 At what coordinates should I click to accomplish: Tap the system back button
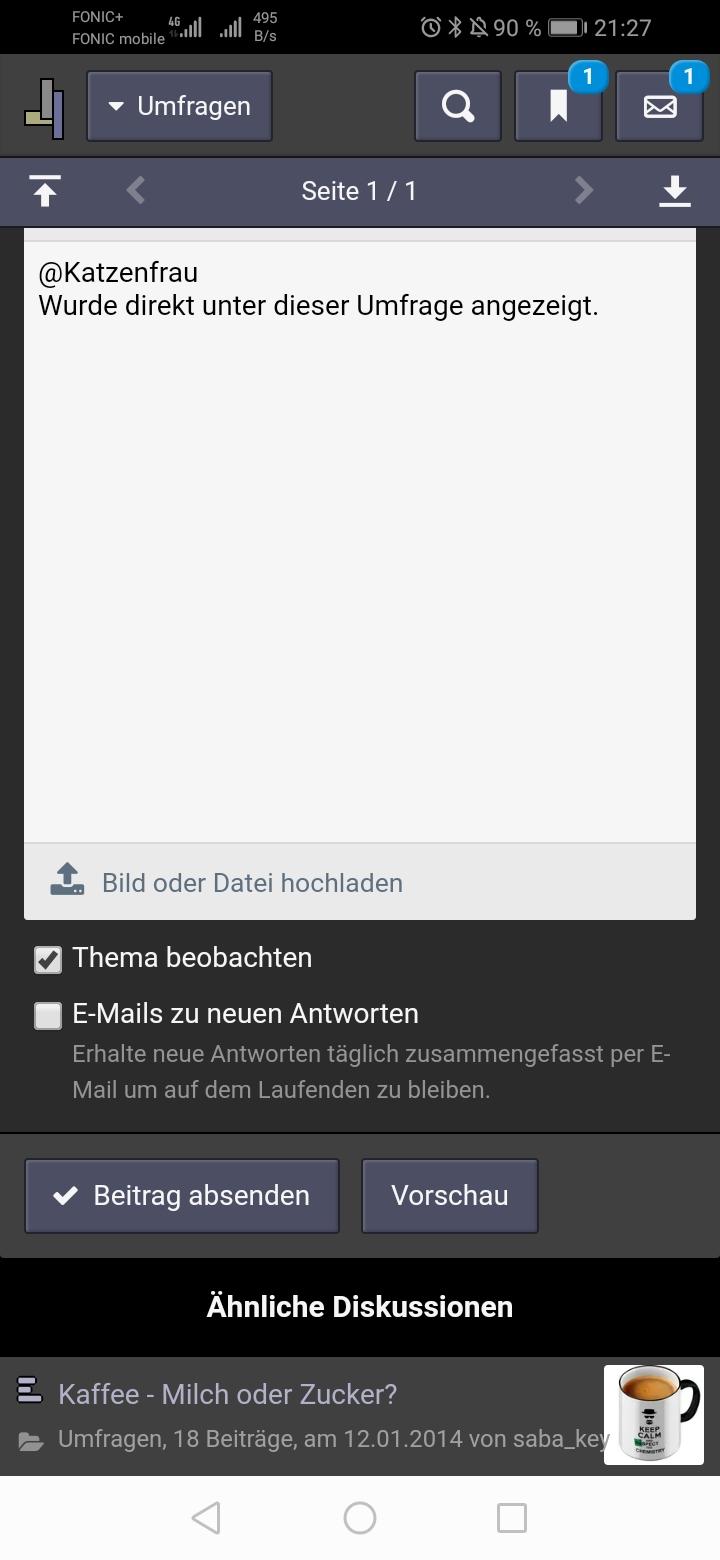pos(206,1518)
